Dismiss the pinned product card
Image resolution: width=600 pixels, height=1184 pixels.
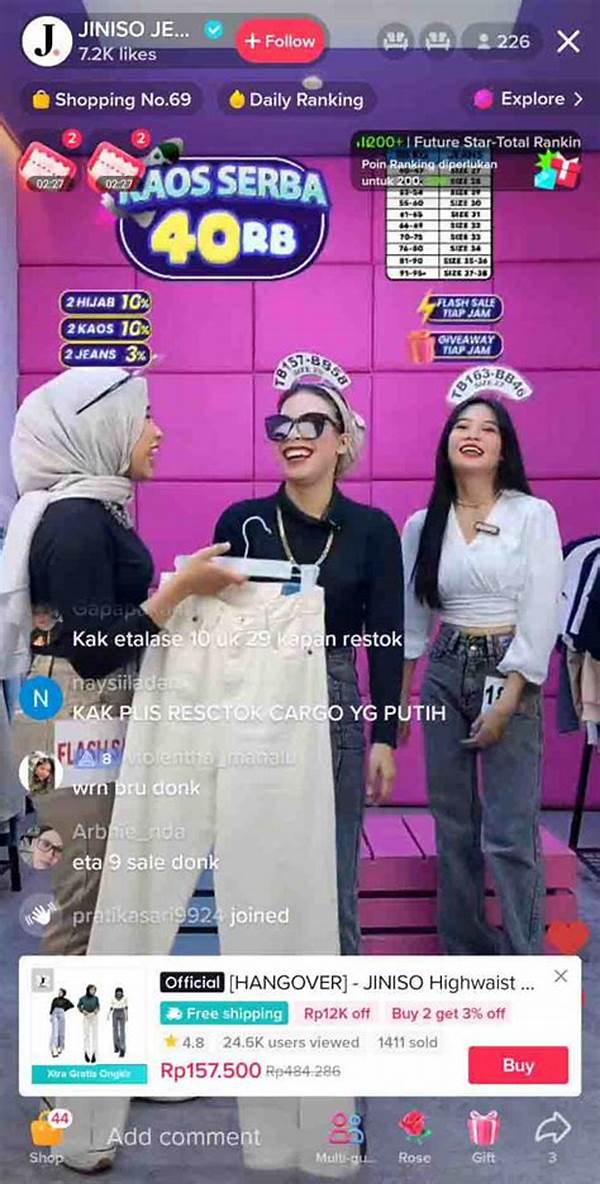pos(561,976)
